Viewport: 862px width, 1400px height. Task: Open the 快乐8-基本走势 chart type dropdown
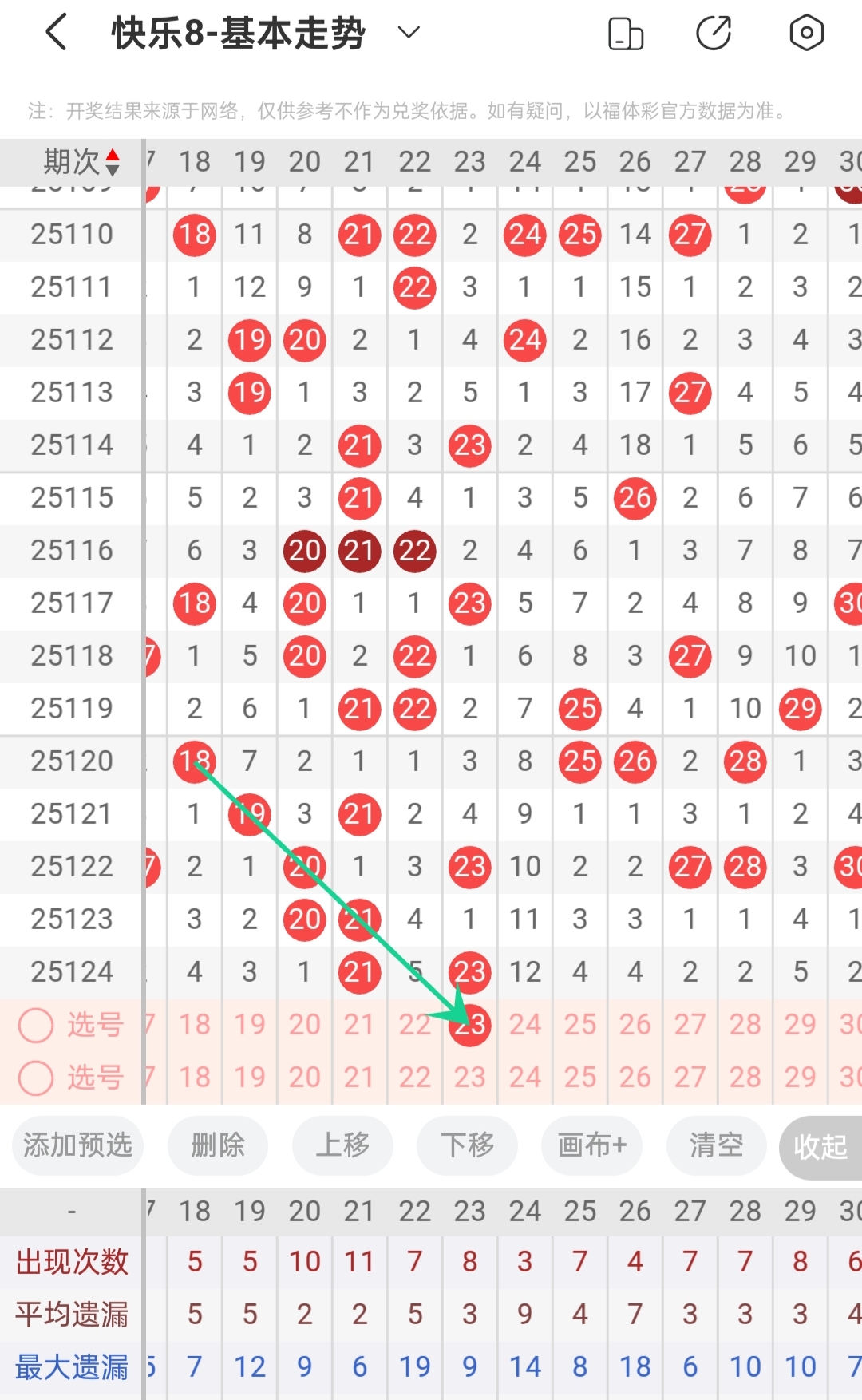click(x=409, y=33)
